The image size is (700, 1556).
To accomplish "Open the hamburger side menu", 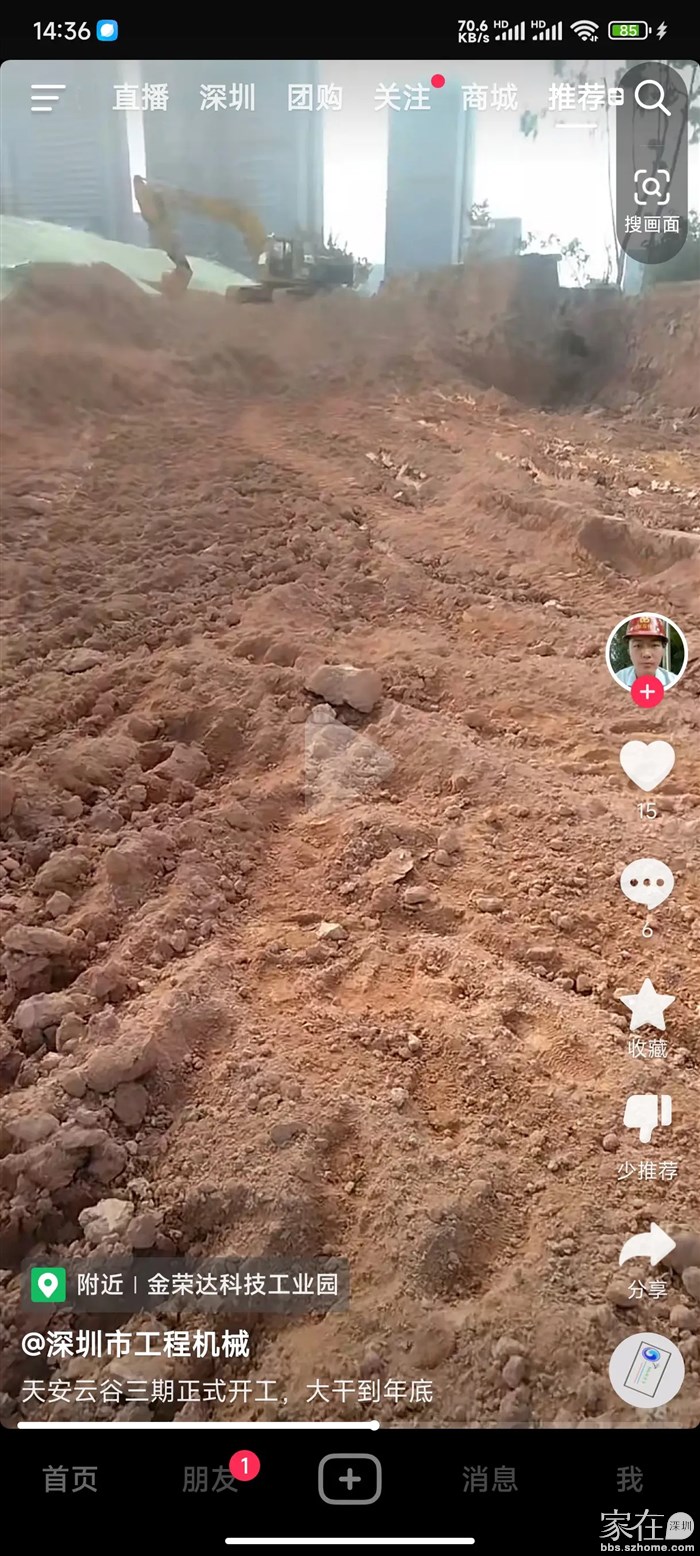I will tap(47, 97).
